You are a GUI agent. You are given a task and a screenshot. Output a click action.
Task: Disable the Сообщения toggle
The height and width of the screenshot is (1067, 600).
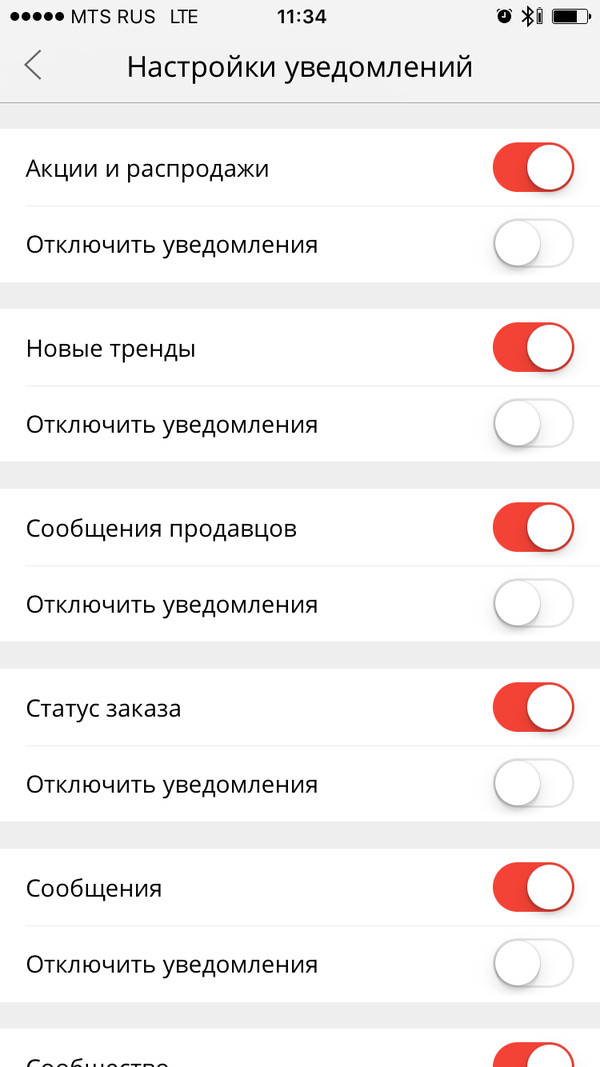pyautogui.click(x=533, y=888)
